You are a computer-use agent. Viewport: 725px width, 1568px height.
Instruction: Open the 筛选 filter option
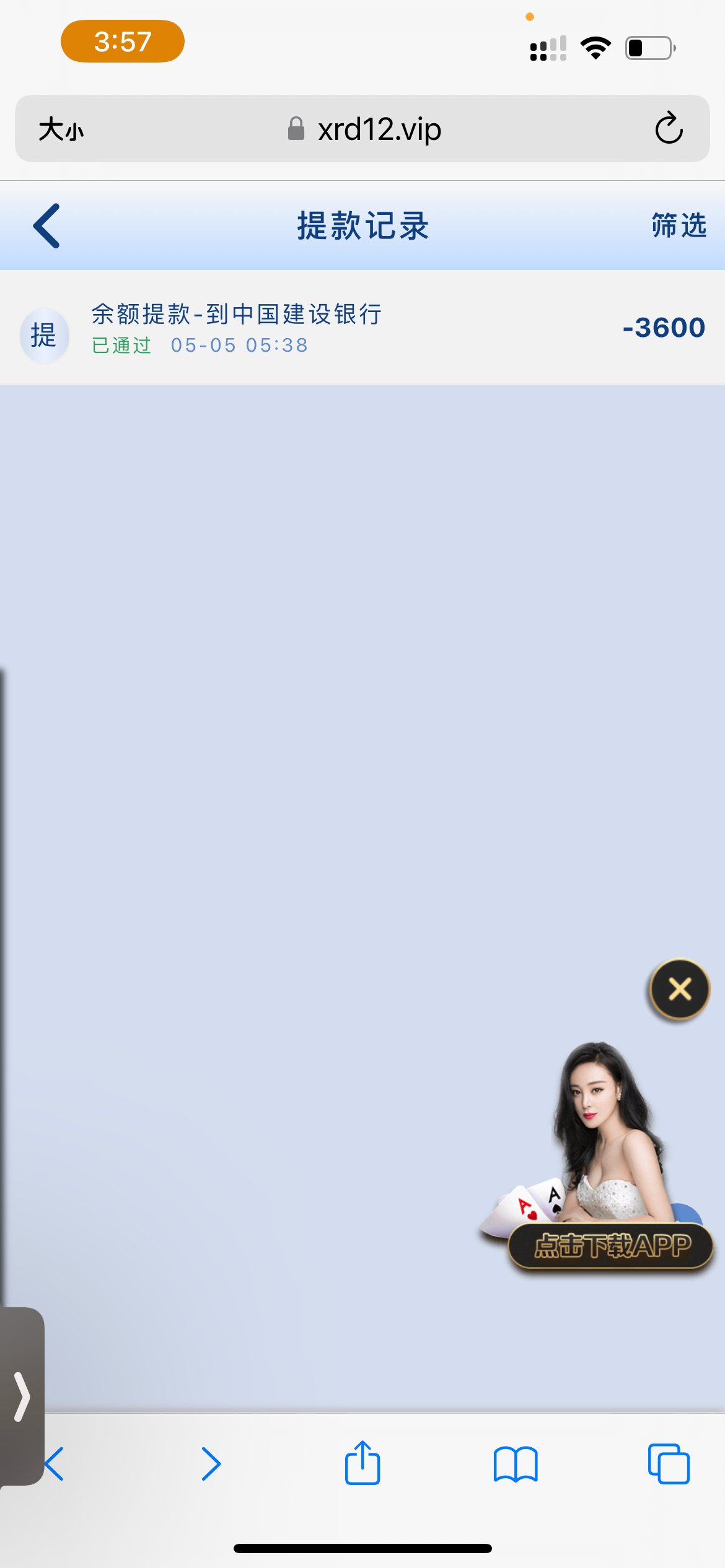pos(679,225)
